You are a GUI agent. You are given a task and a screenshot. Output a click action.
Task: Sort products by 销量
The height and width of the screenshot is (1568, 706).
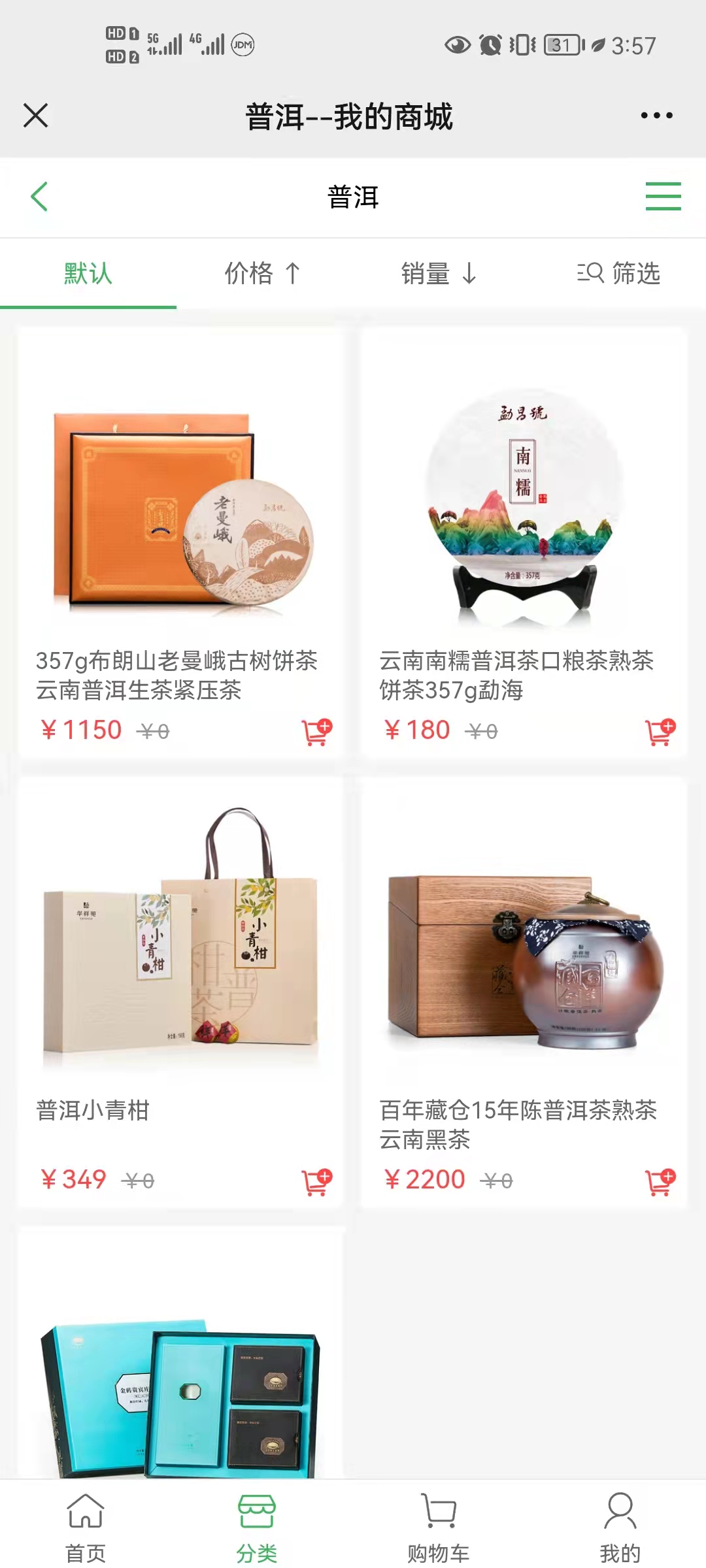(439, 273)
